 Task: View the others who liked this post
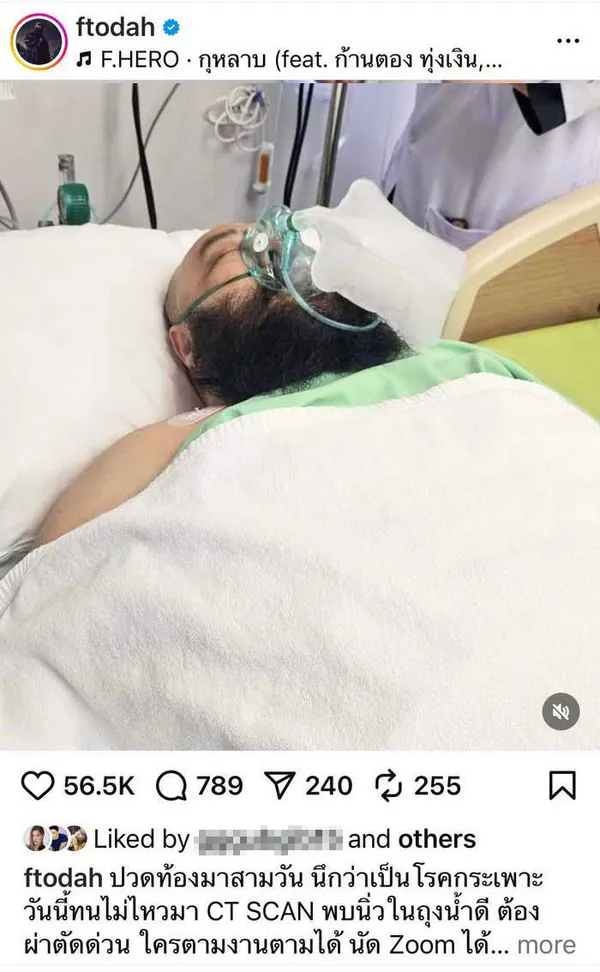point(437,838)
